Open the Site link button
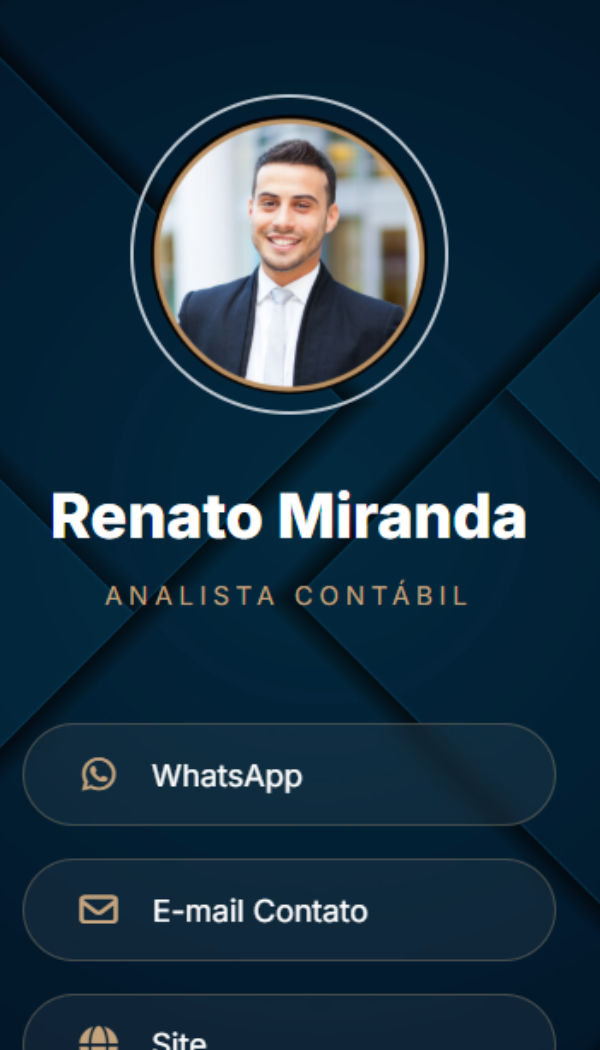The width and height of the screenshot is (600, 1050). 288,1030
